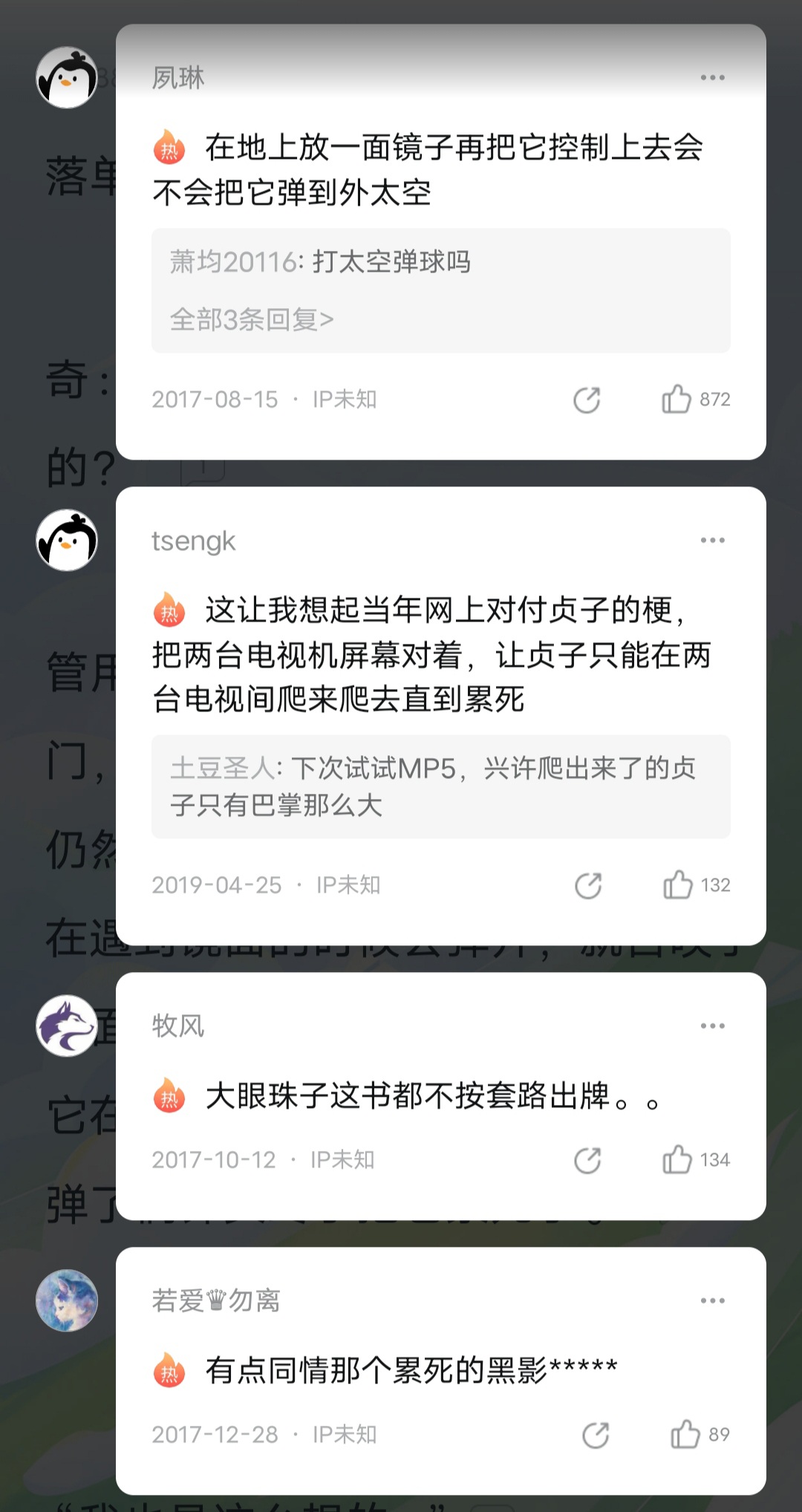Open the overflow menu on tsengk's comment
802x1512 pixels.
[712, 540]
